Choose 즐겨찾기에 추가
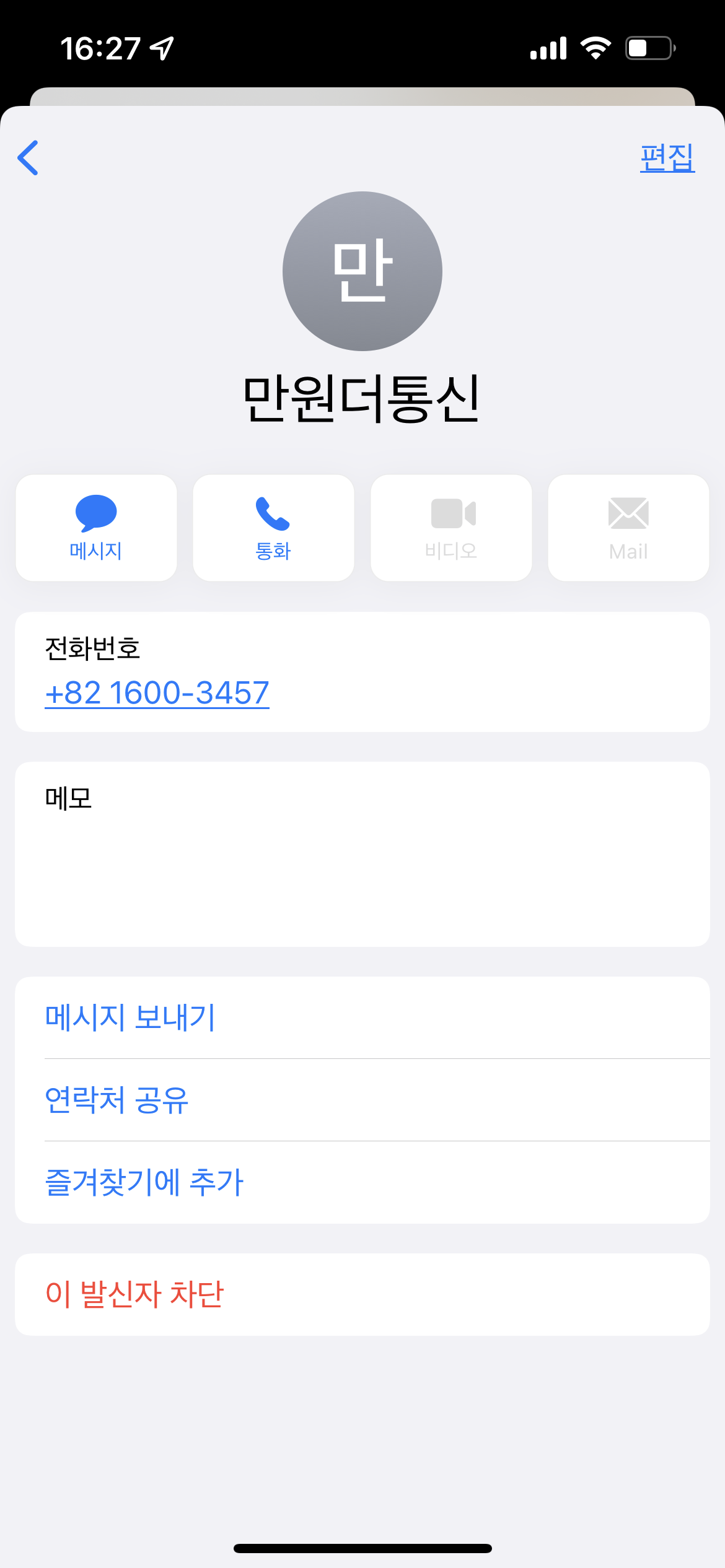 (362, 1182)
